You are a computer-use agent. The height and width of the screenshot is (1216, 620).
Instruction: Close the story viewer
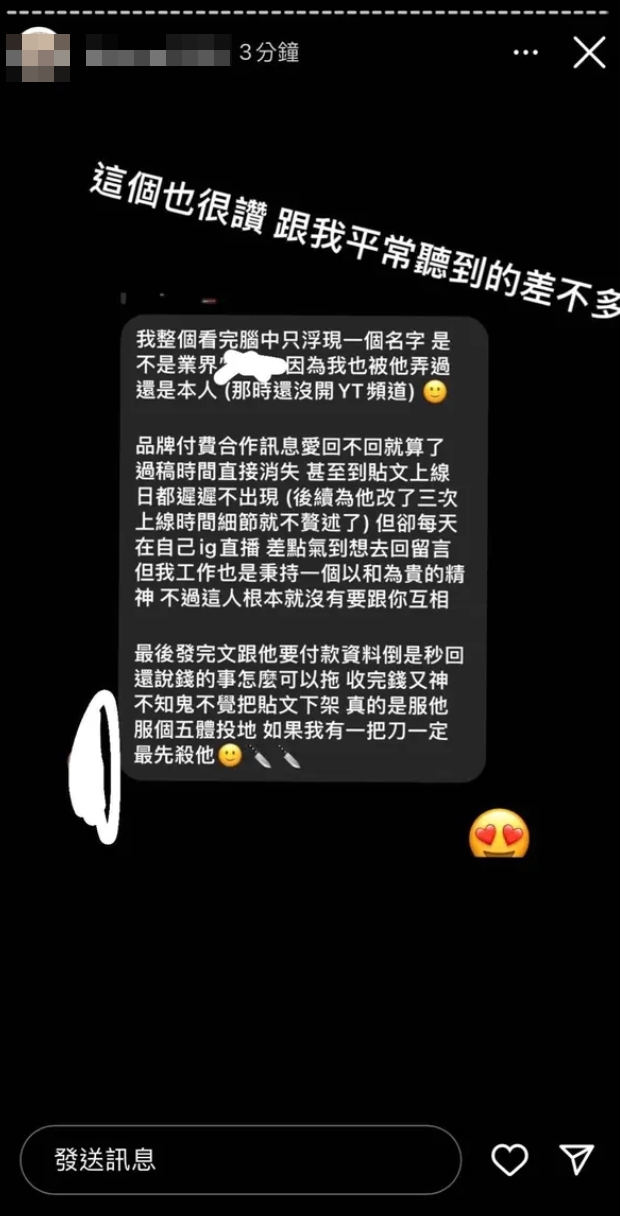pos(589,53)
